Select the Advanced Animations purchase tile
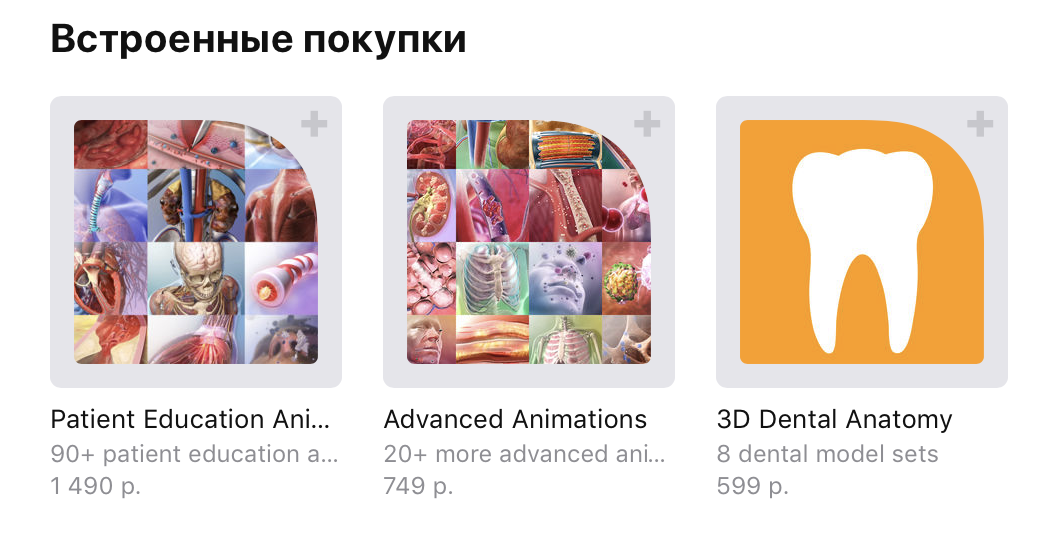The width and height of the screenshot is (1050, 544). pyautogui.click(x=529, y=242)
